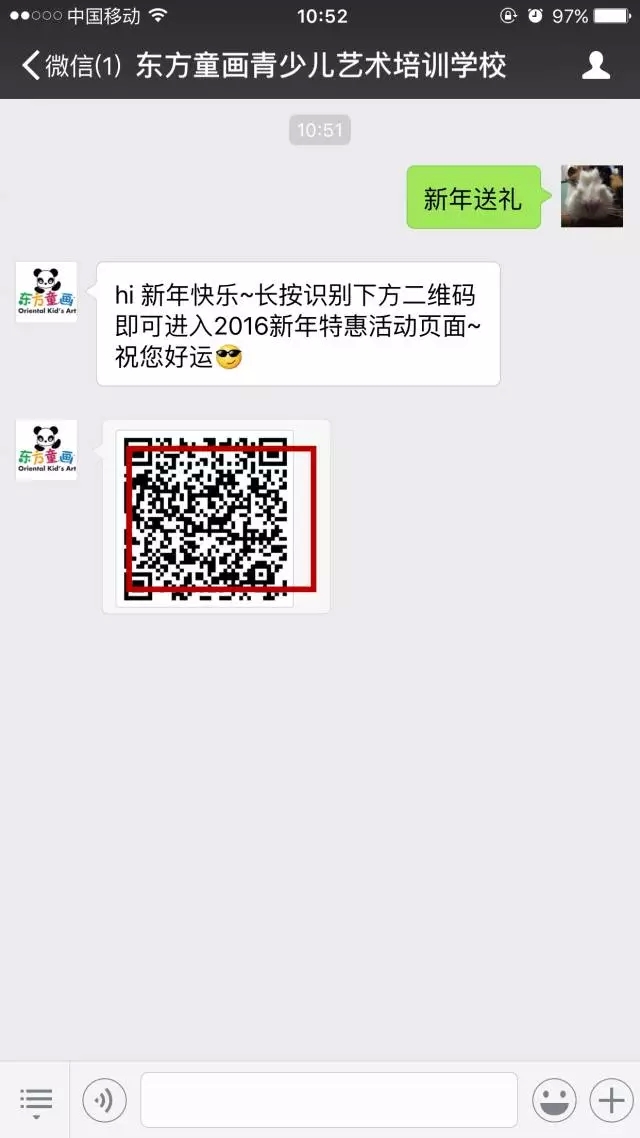Image resolution: width=640 pixels, height=1138 pixels.
Task: Switch to the official account menu
Action: pyautogui.click(x=35, y=1100)
